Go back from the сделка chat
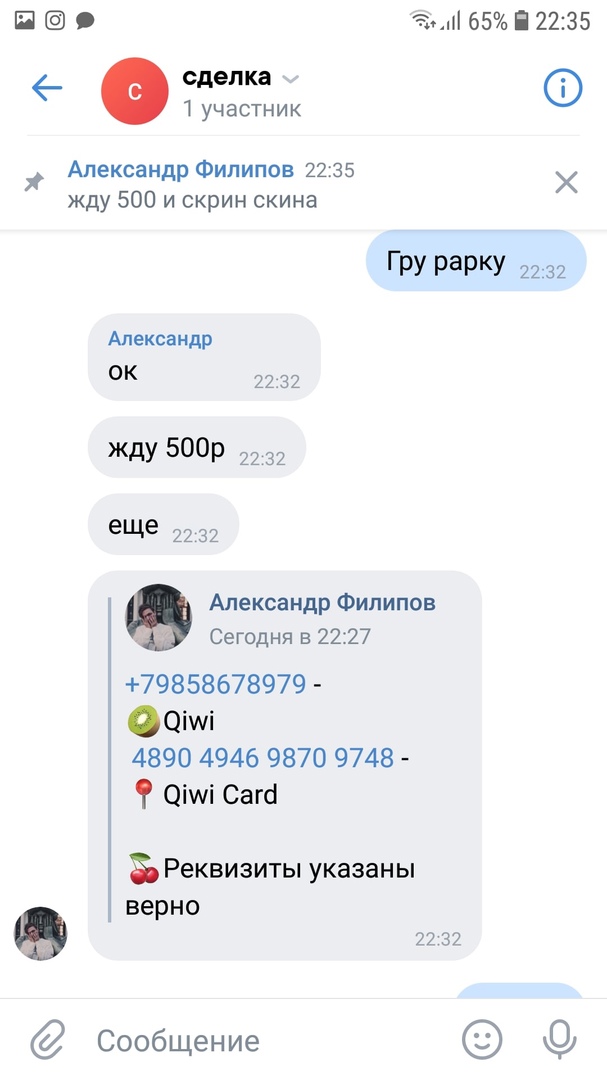This screenshot has width=607, height=1080. click(47, 89)
